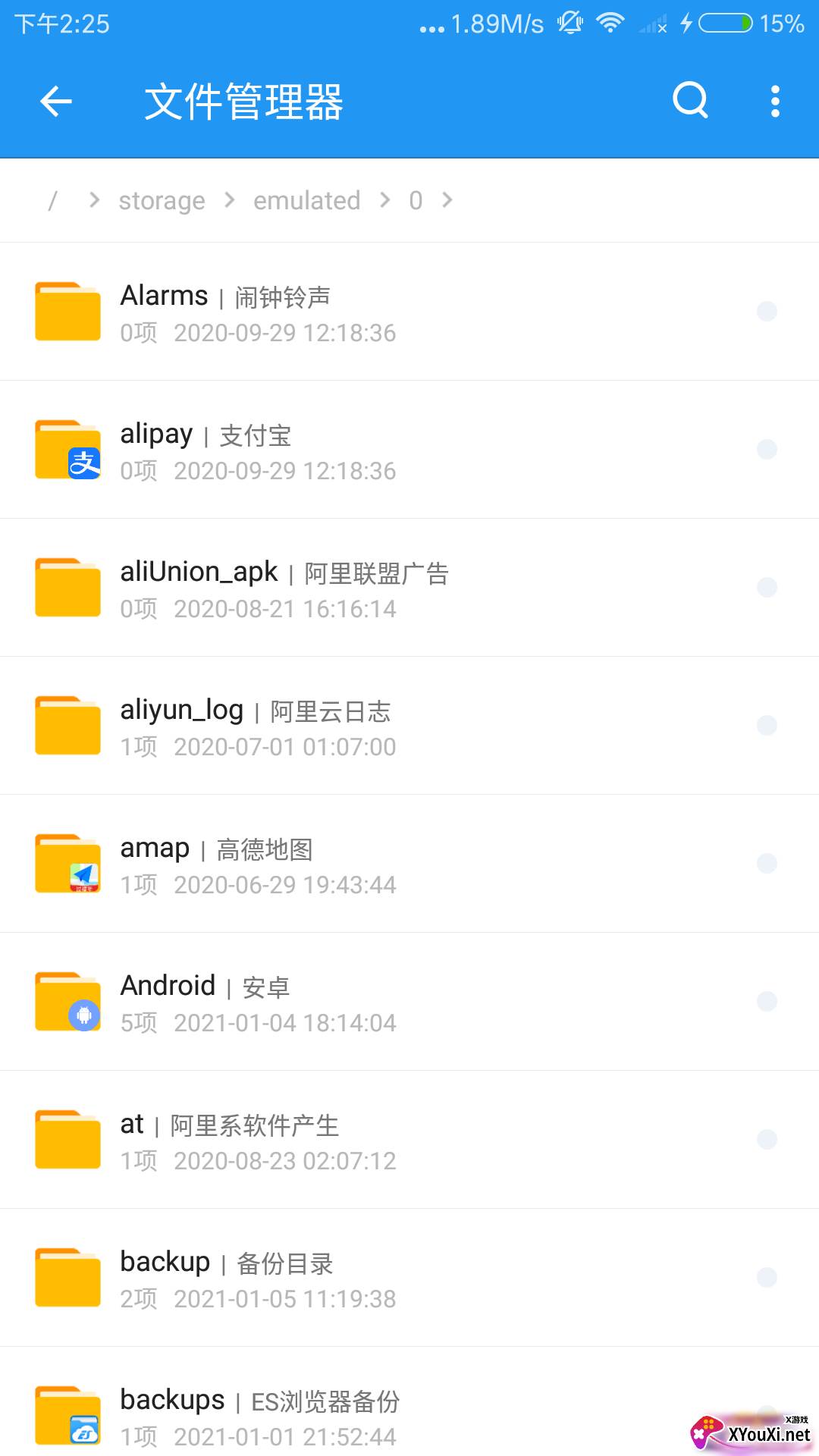Select the Alarms folder's circle checkbox
The width and height of the screenshot is (819, 1456).
767,311
